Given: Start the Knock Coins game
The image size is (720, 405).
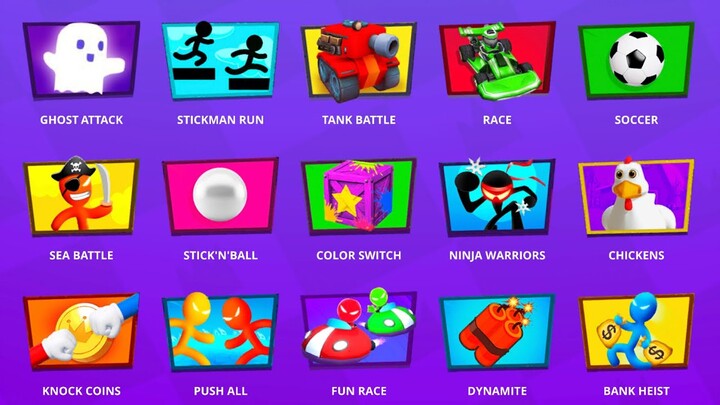Looking at the screenshot, I should click(x=82, y=332).
